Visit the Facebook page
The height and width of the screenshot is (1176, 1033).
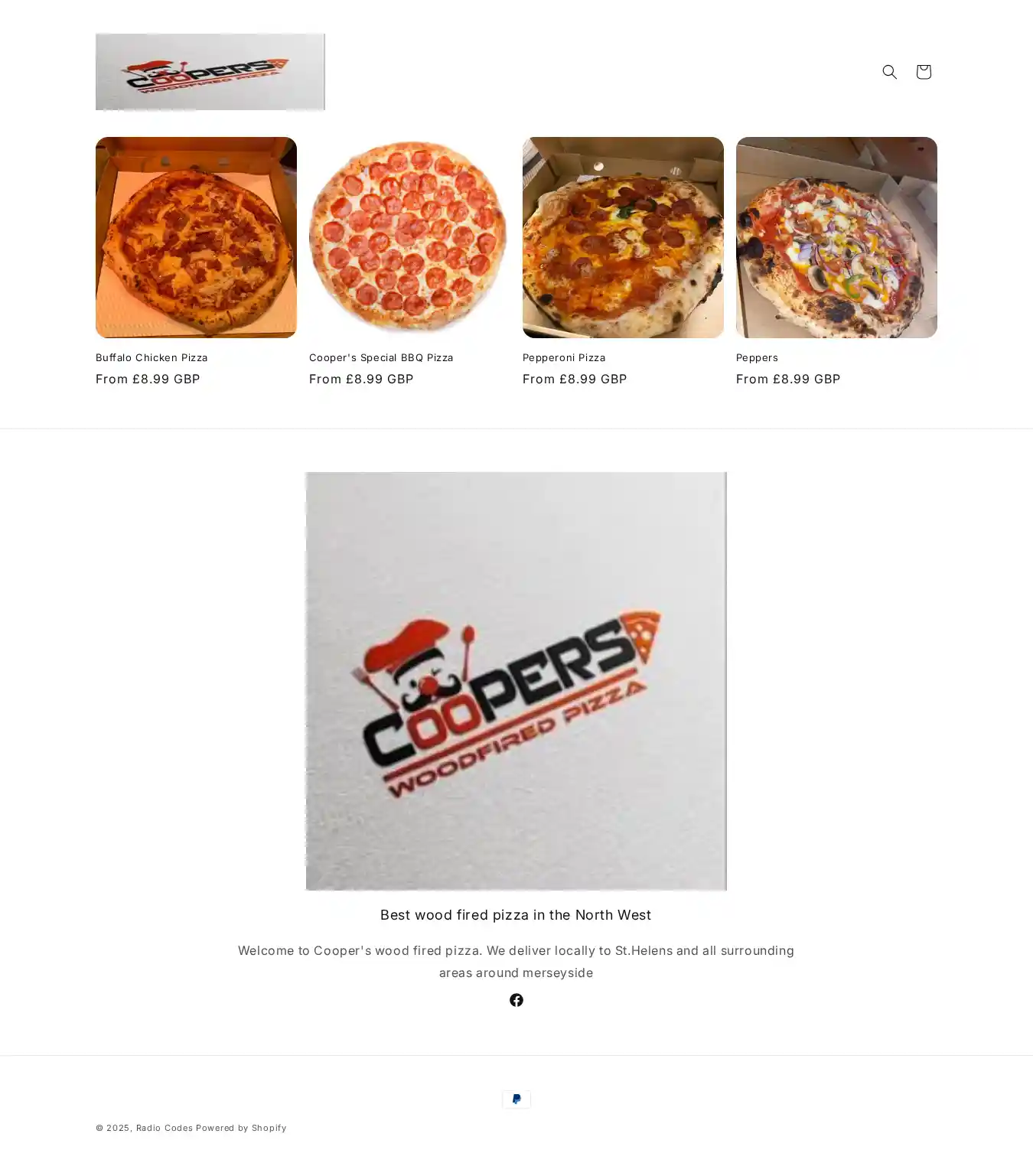tap(516, 1000)
